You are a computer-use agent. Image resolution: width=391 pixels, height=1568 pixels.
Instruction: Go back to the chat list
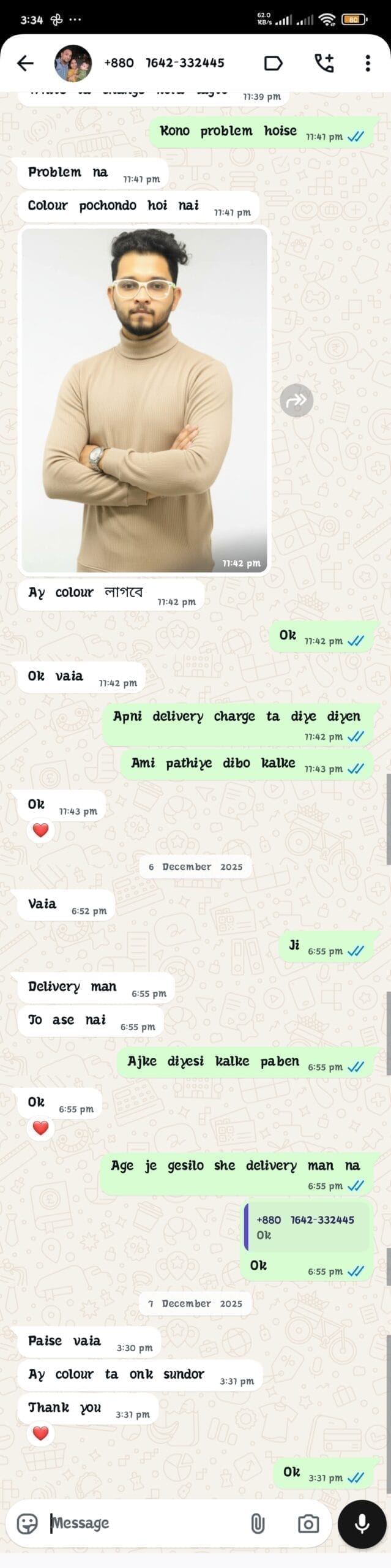[25, 62]
